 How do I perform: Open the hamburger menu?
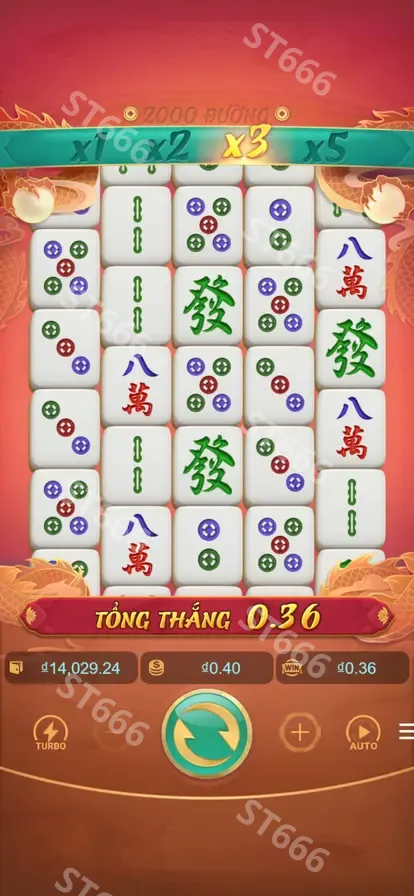click(x=406, y=731)
